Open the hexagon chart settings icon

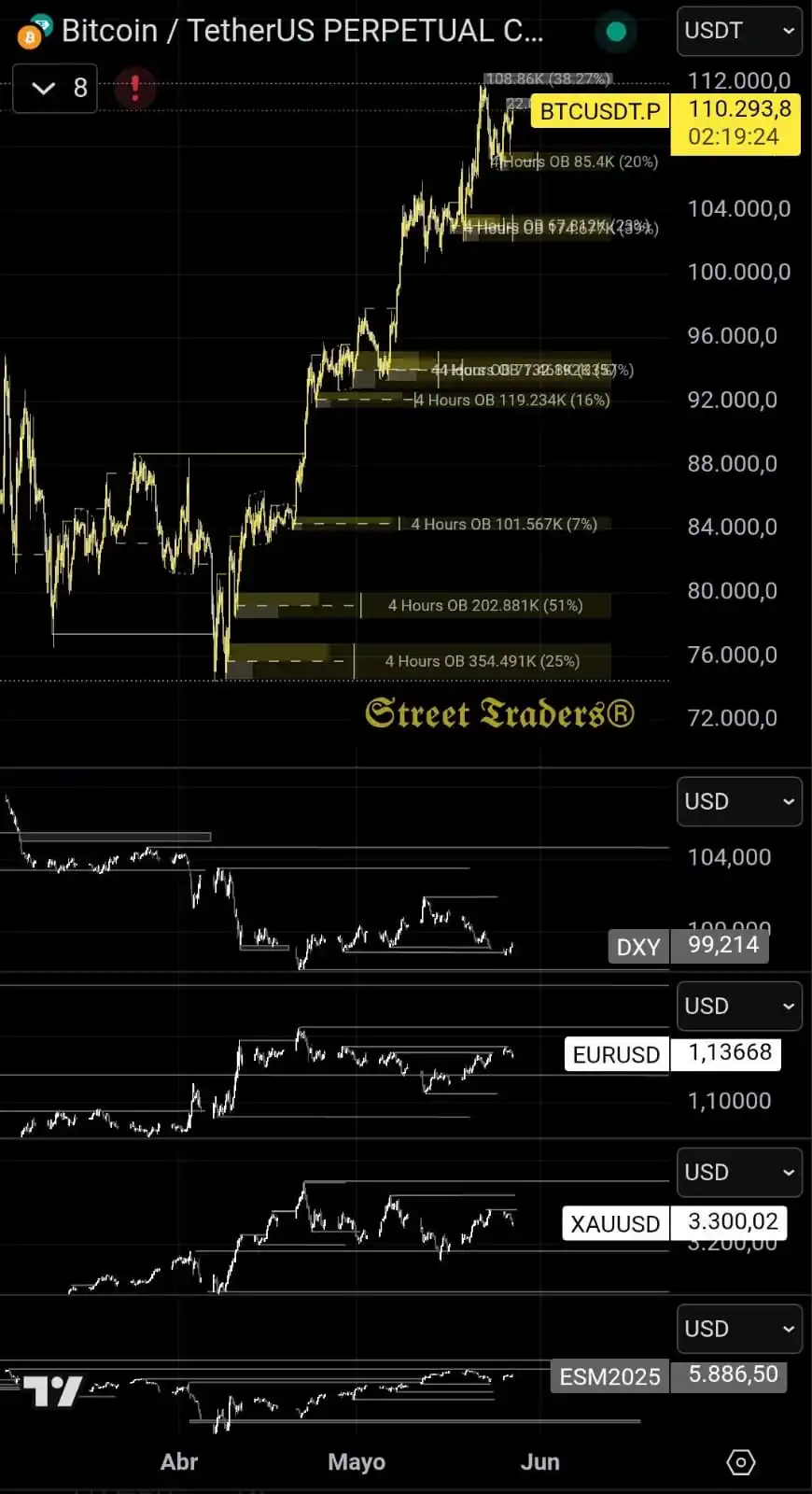[740, 1462]
